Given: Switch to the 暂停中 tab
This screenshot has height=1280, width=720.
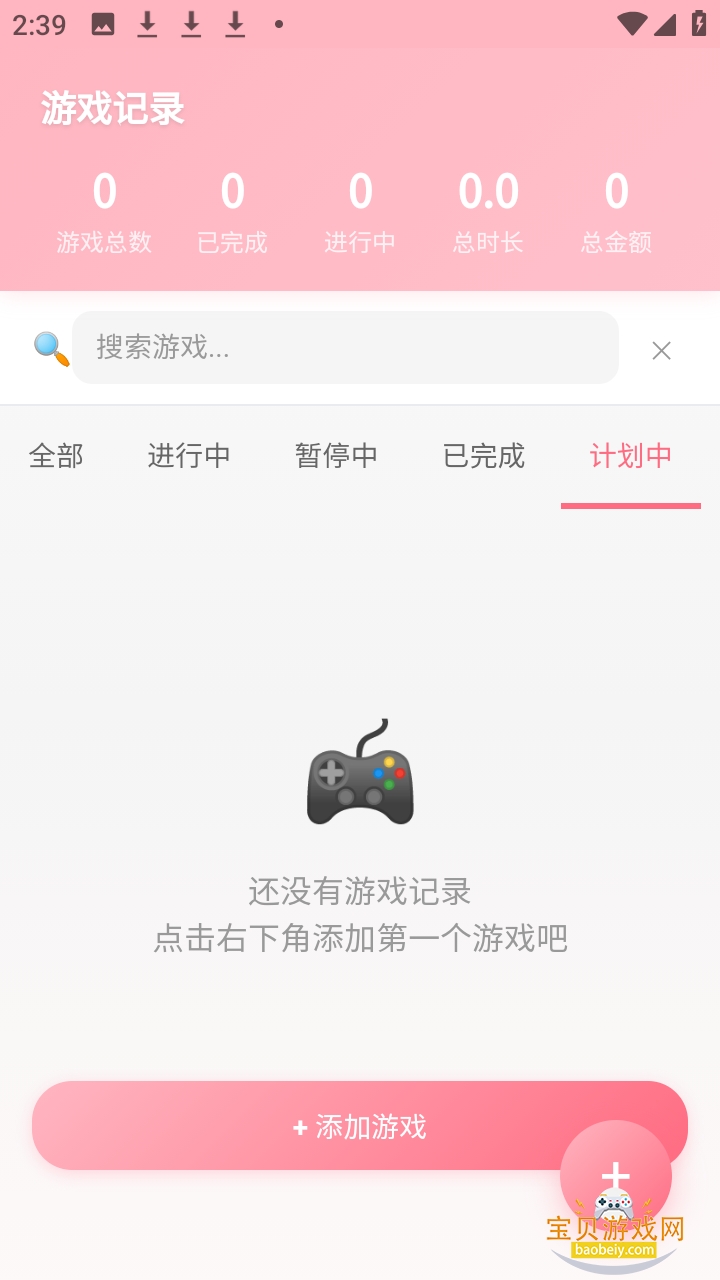Looking at the screenshot, I should (336, 456).
